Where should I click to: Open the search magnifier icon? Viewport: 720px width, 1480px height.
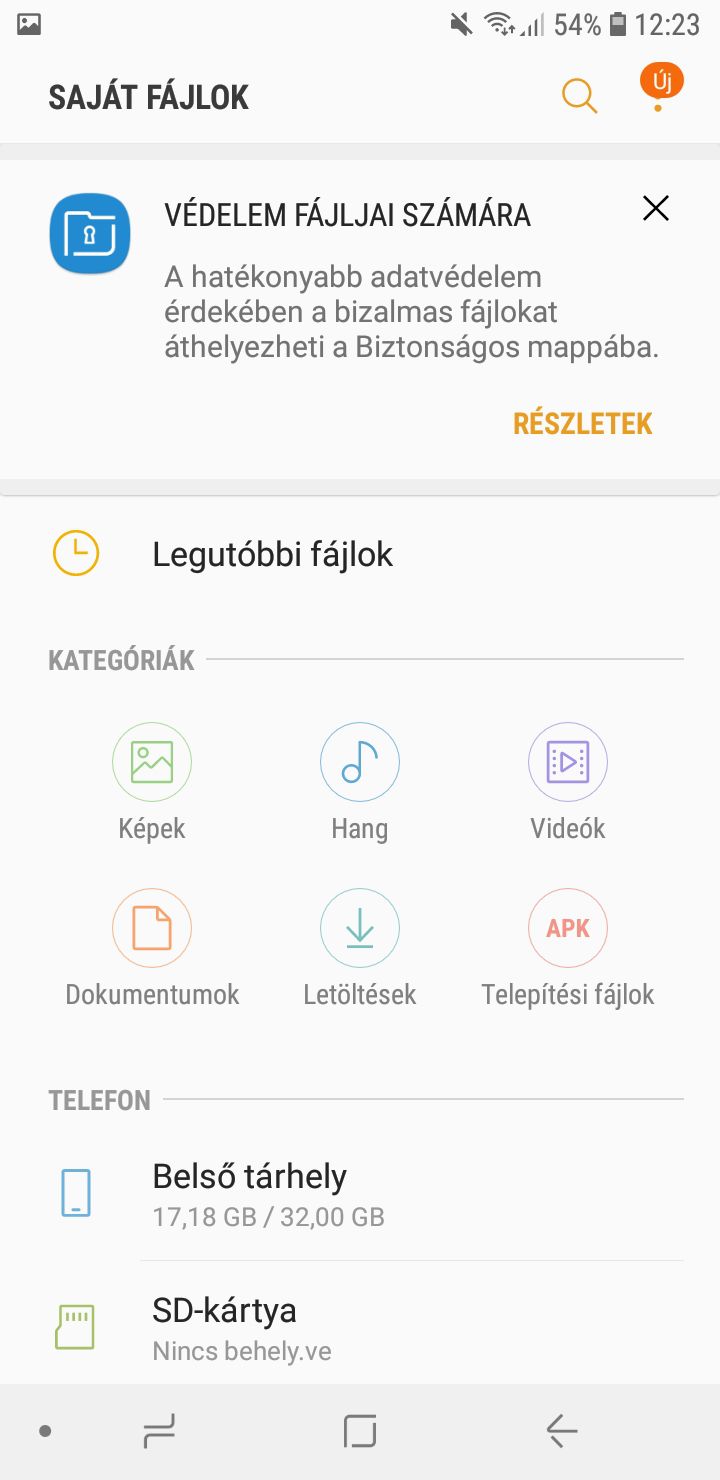[579, 96]
